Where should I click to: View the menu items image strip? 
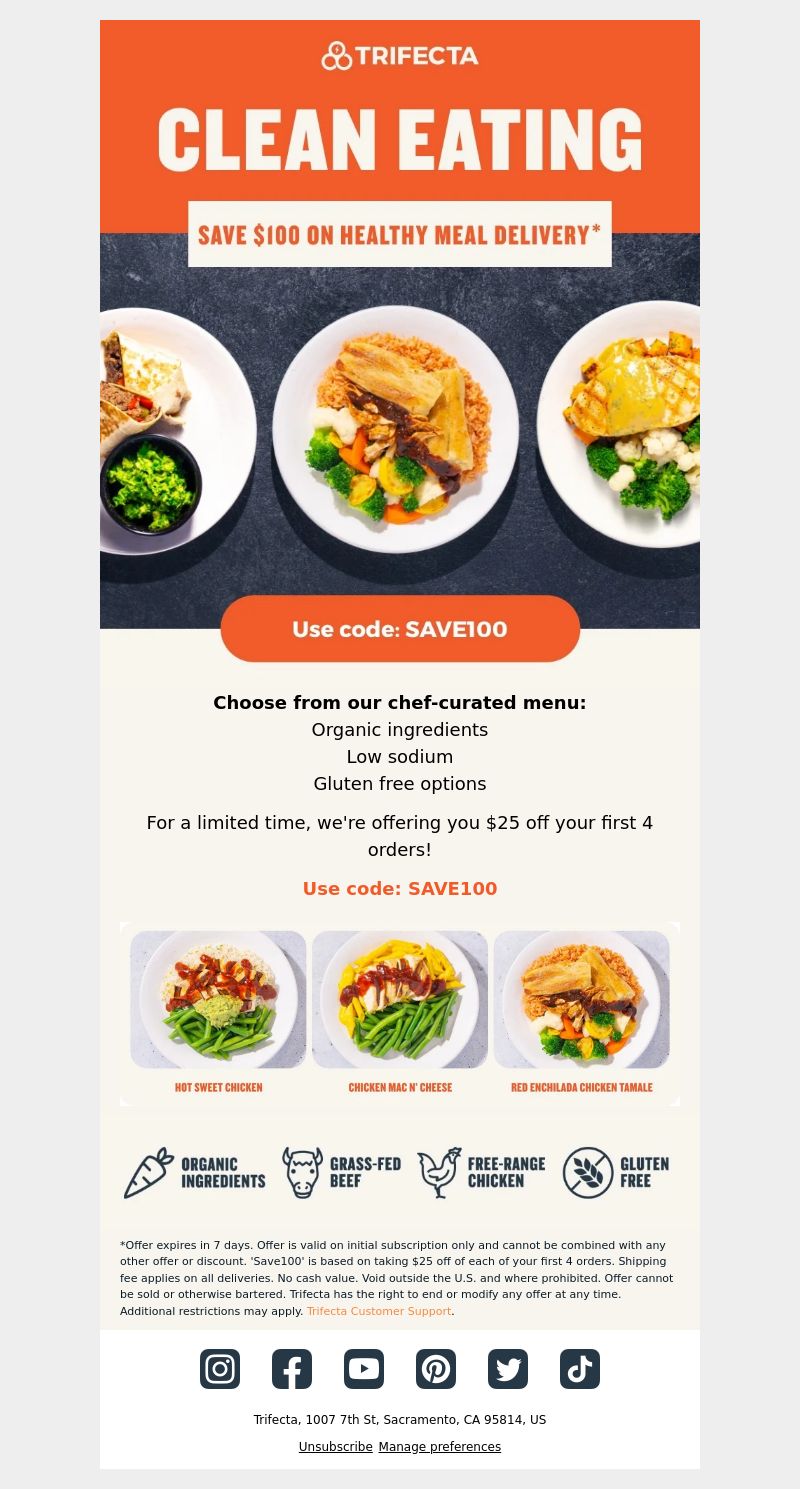400,1014
